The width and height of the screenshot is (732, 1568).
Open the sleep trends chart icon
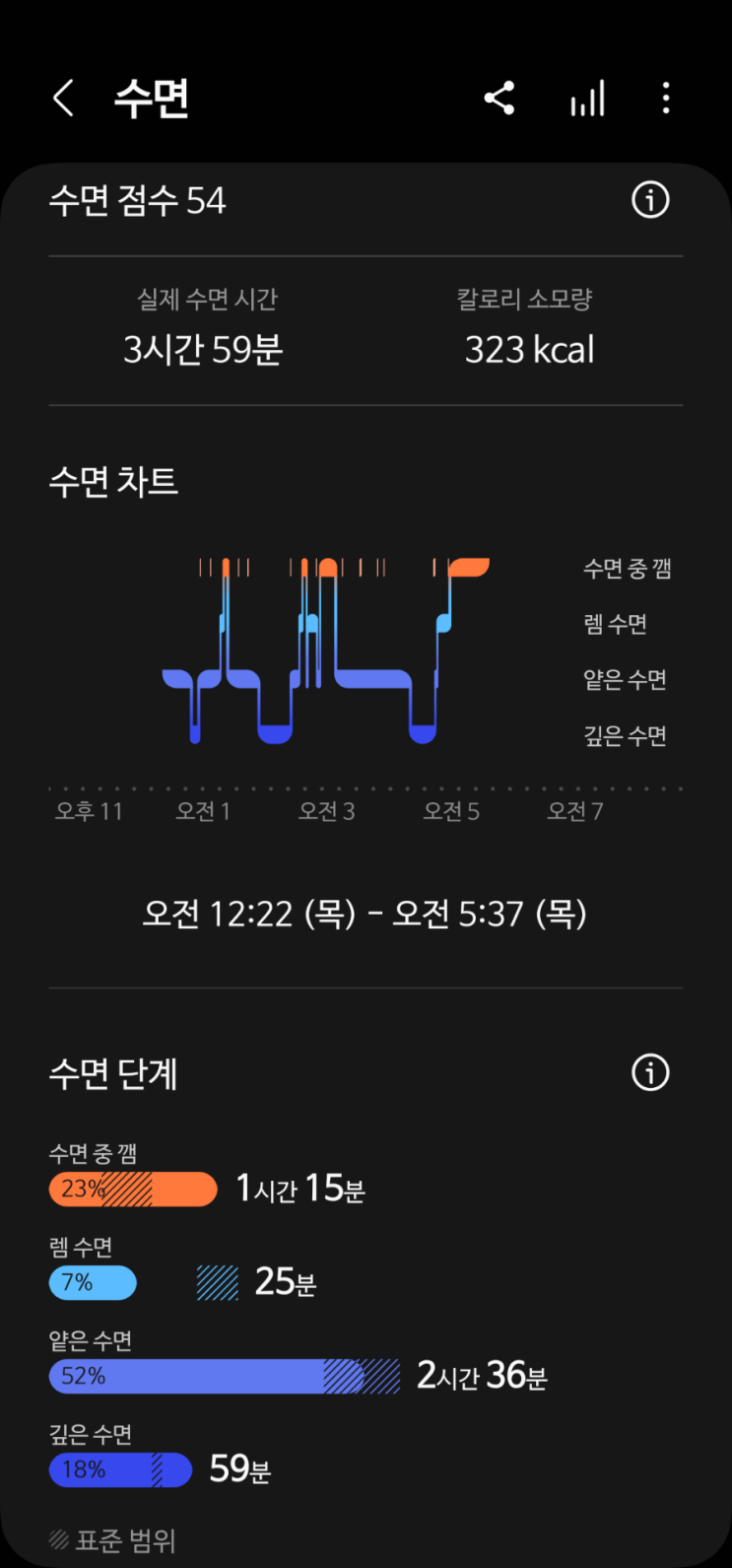pos(587,99)
